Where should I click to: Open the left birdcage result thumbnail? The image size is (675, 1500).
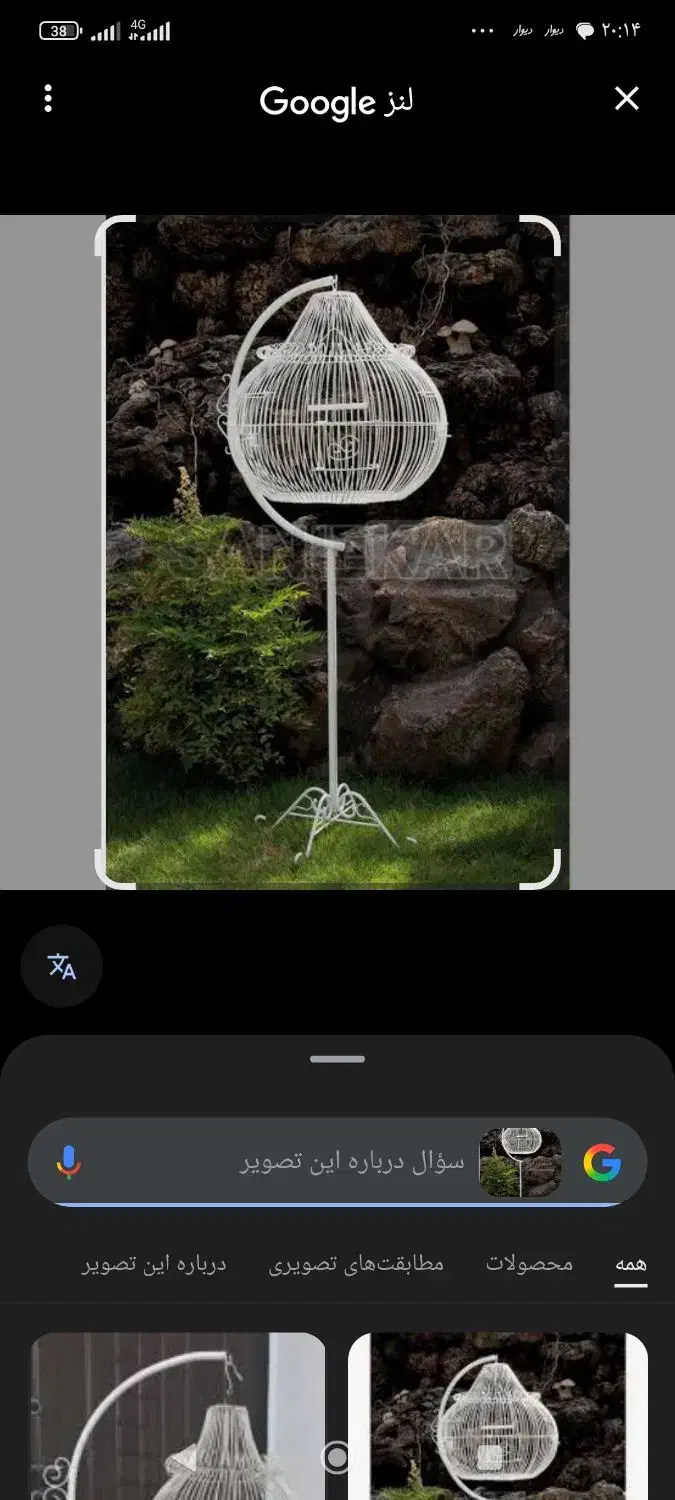pyautogui.click(x=177, y=1415)
